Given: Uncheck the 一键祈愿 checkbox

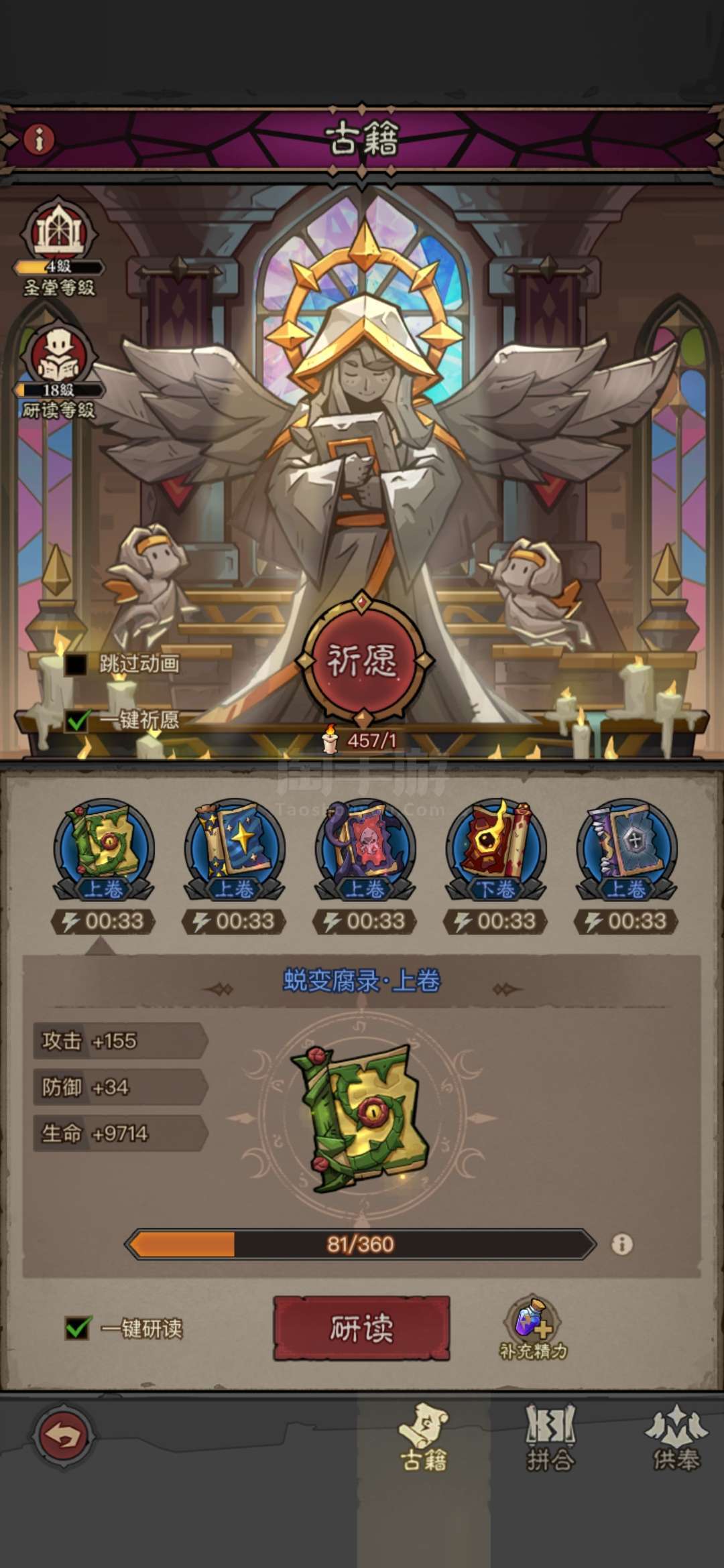Looking at the screenshot, I should coord(78,720).
